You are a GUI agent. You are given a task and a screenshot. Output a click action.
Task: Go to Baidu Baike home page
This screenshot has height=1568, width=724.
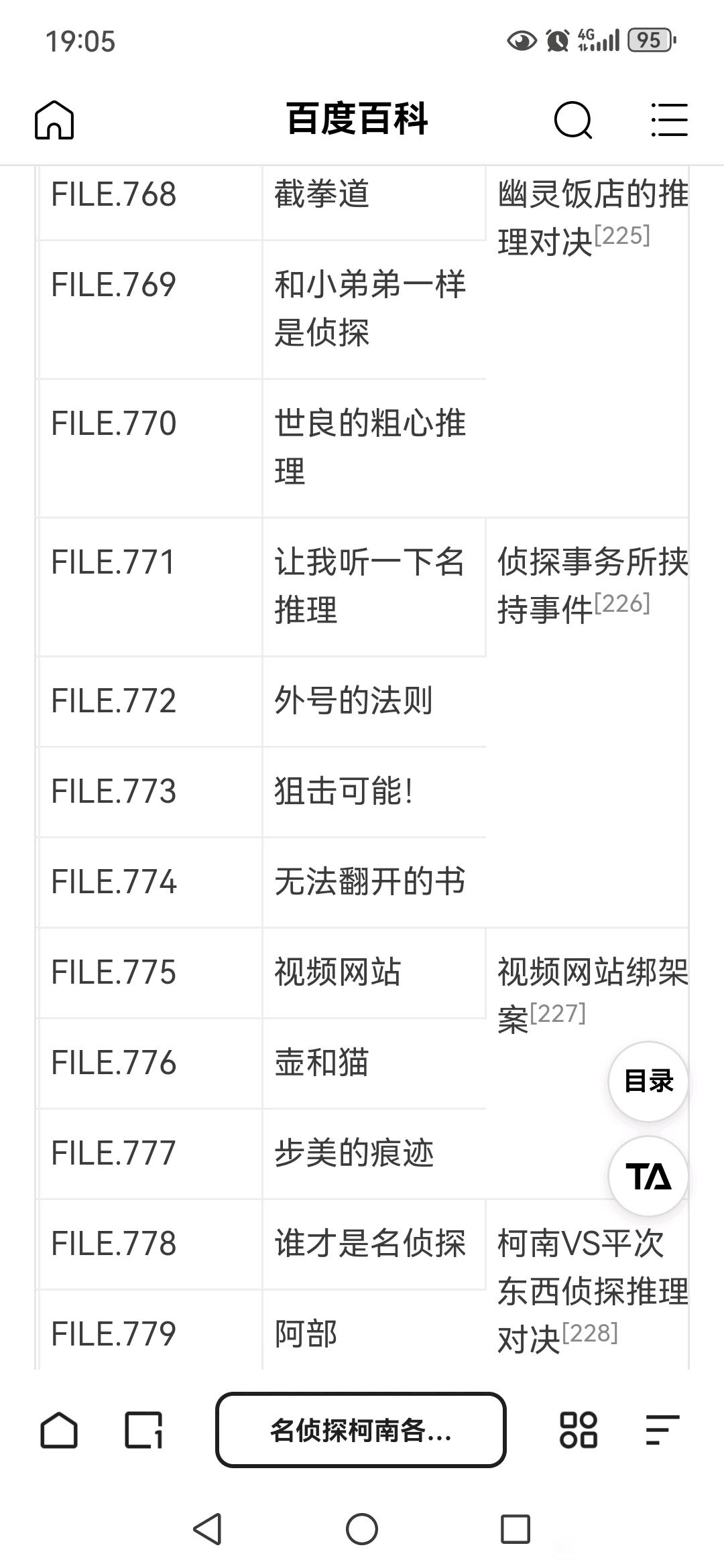(54, 121)
